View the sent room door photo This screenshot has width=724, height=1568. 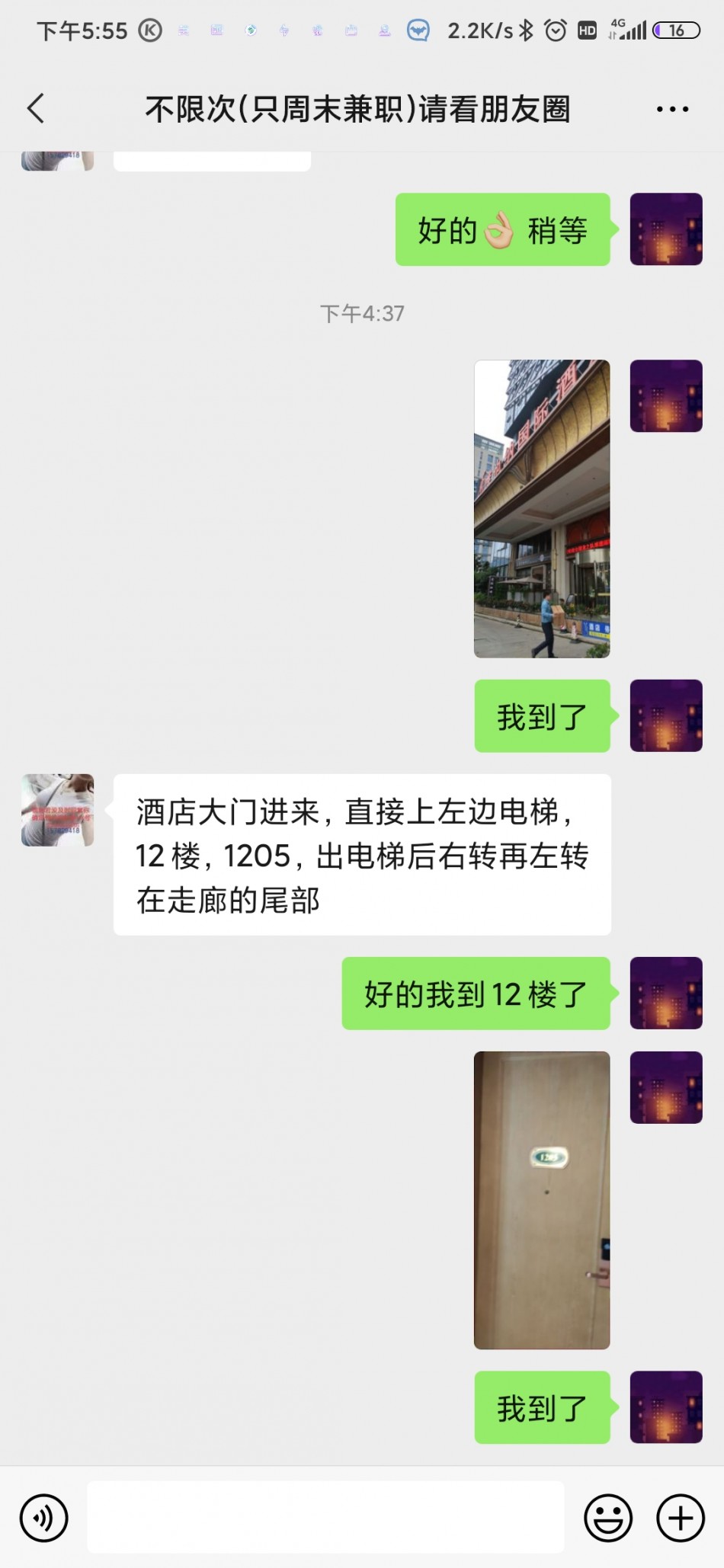point(542,1200)
